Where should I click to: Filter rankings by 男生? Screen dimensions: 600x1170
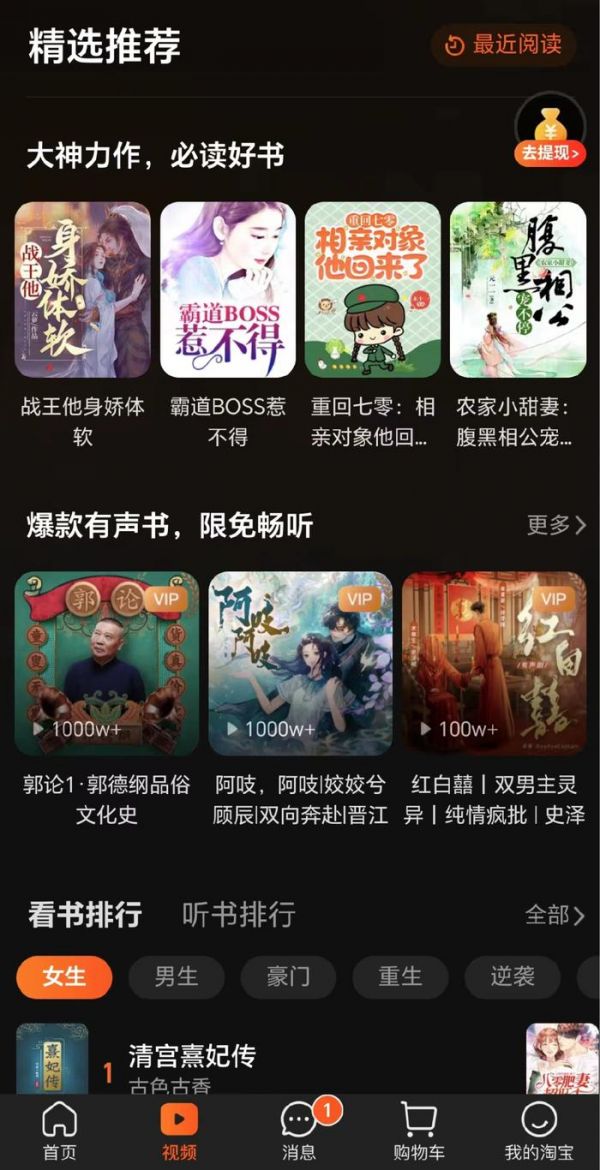[x=177, y=977]
